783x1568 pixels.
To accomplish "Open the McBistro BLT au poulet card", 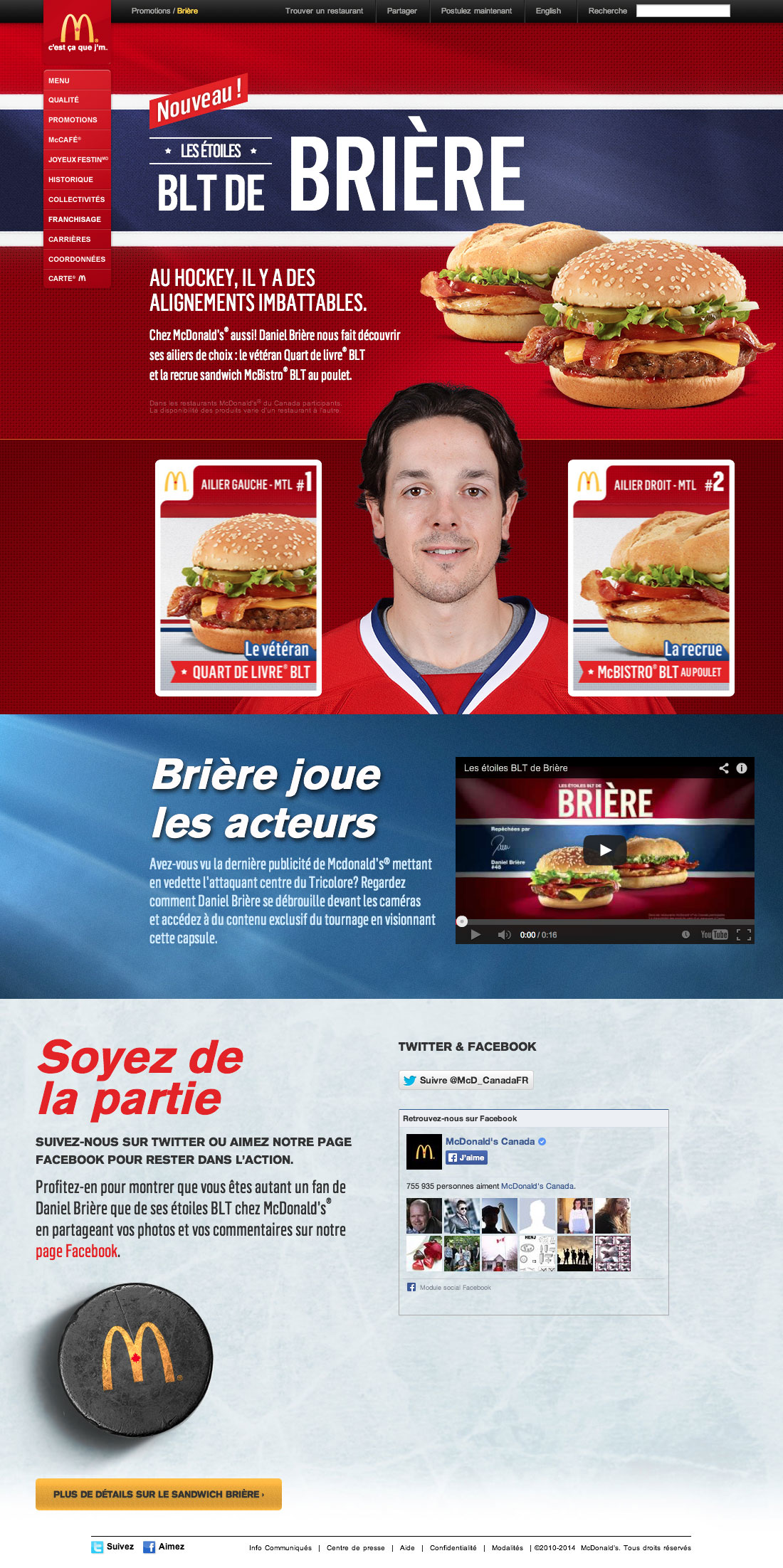I will pos(651,578).
